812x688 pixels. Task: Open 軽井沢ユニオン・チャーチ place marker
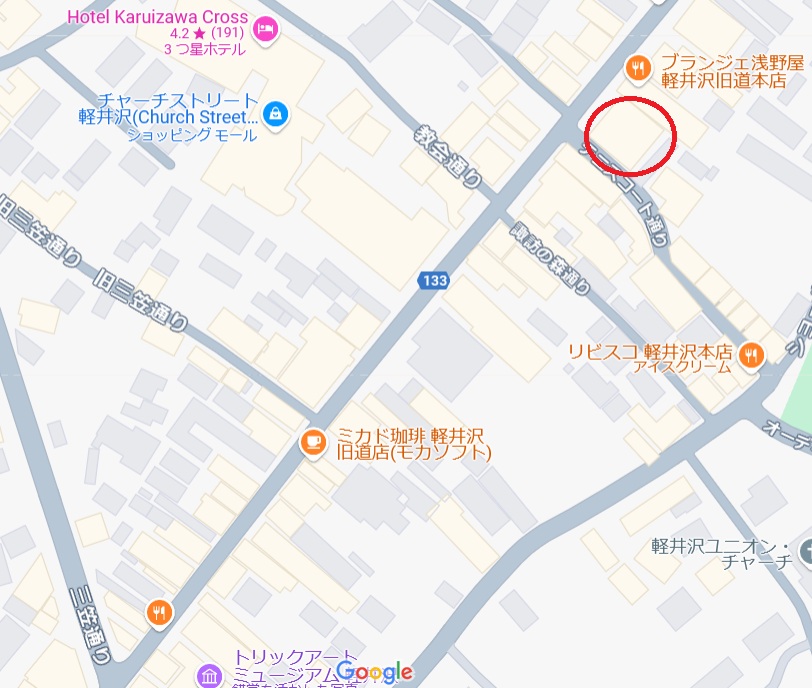coord(806,550)
